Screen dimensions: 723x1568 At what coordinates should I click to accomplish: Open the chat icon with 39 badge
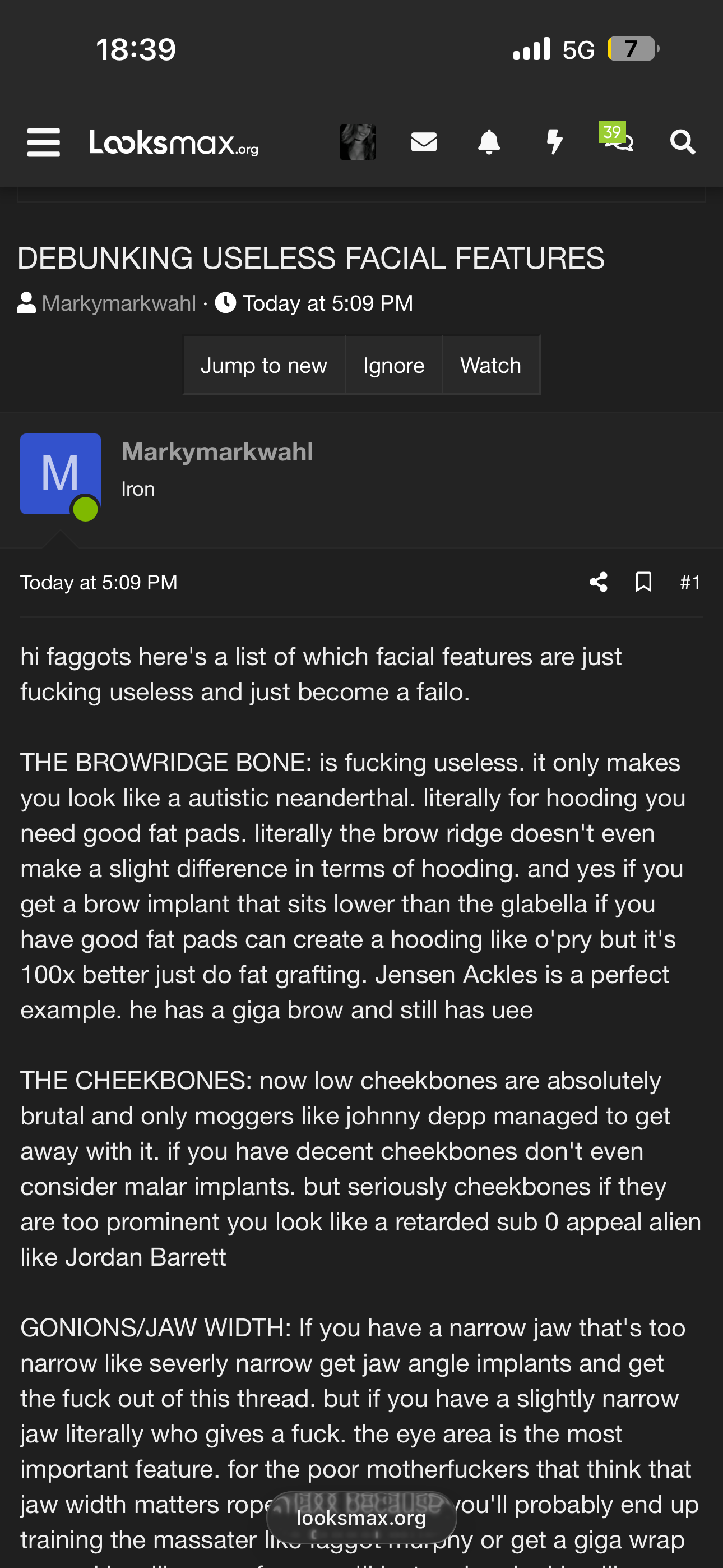tap(618, 140)
